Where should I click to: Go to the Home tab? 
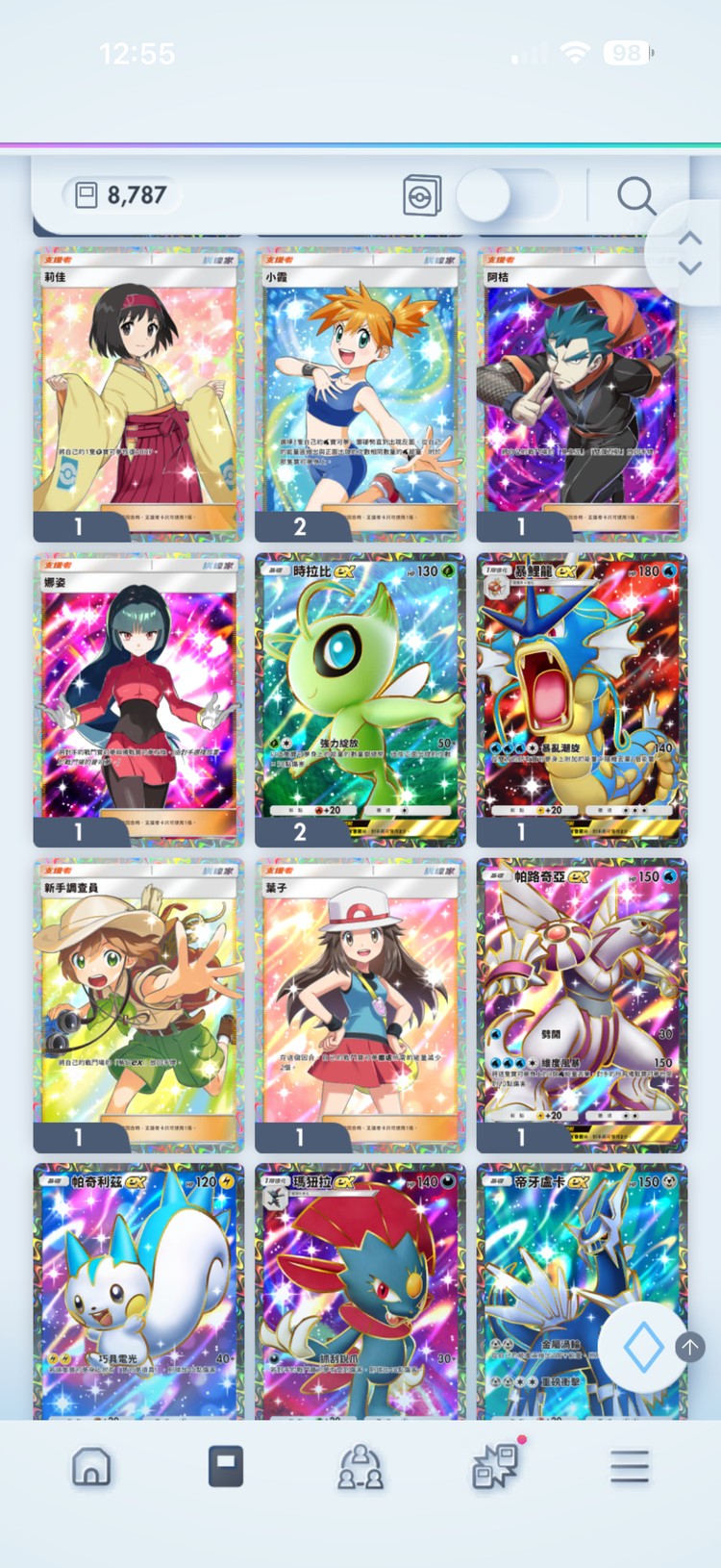(x=91, y=1467)
